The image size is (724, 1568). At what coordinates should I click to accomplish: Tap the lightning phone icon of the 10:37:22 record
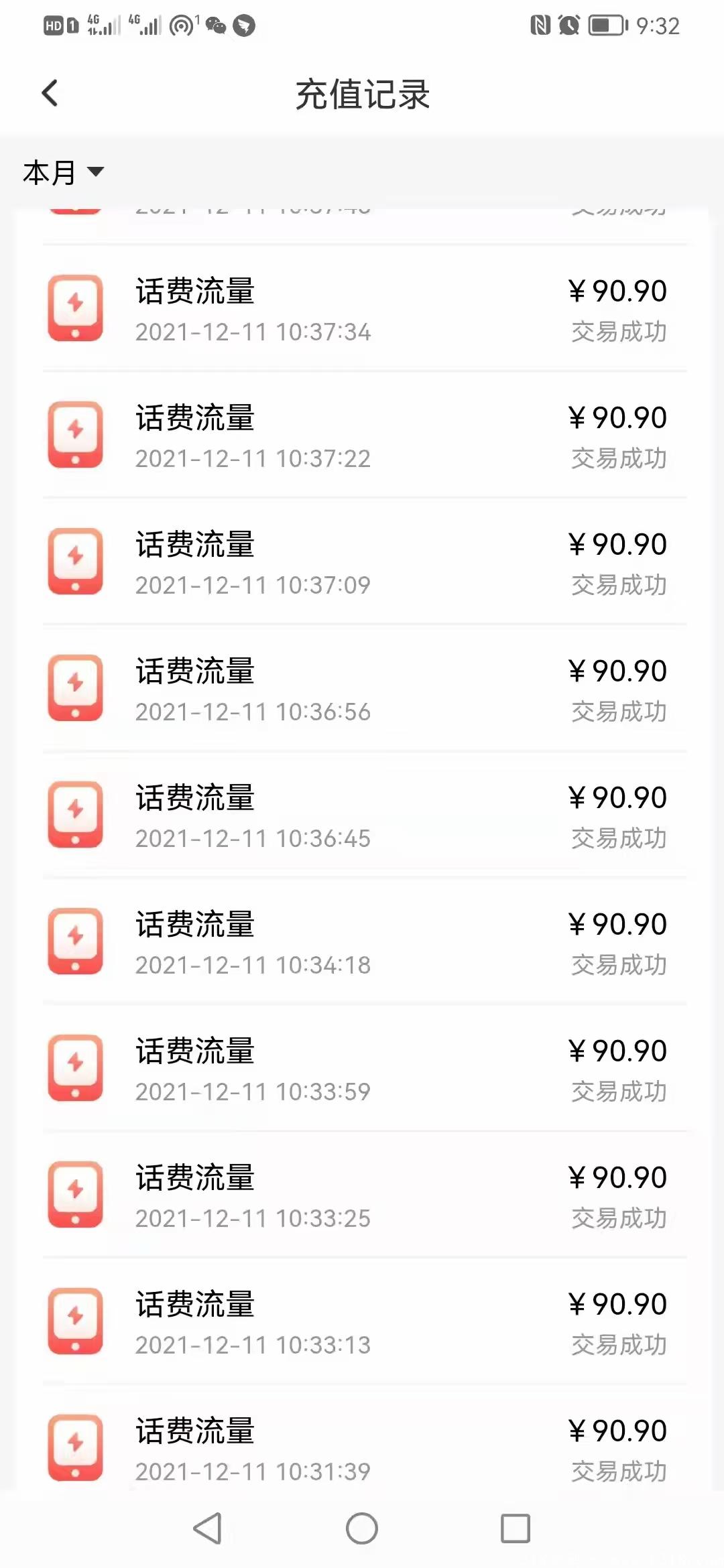[x=75, y=434]
